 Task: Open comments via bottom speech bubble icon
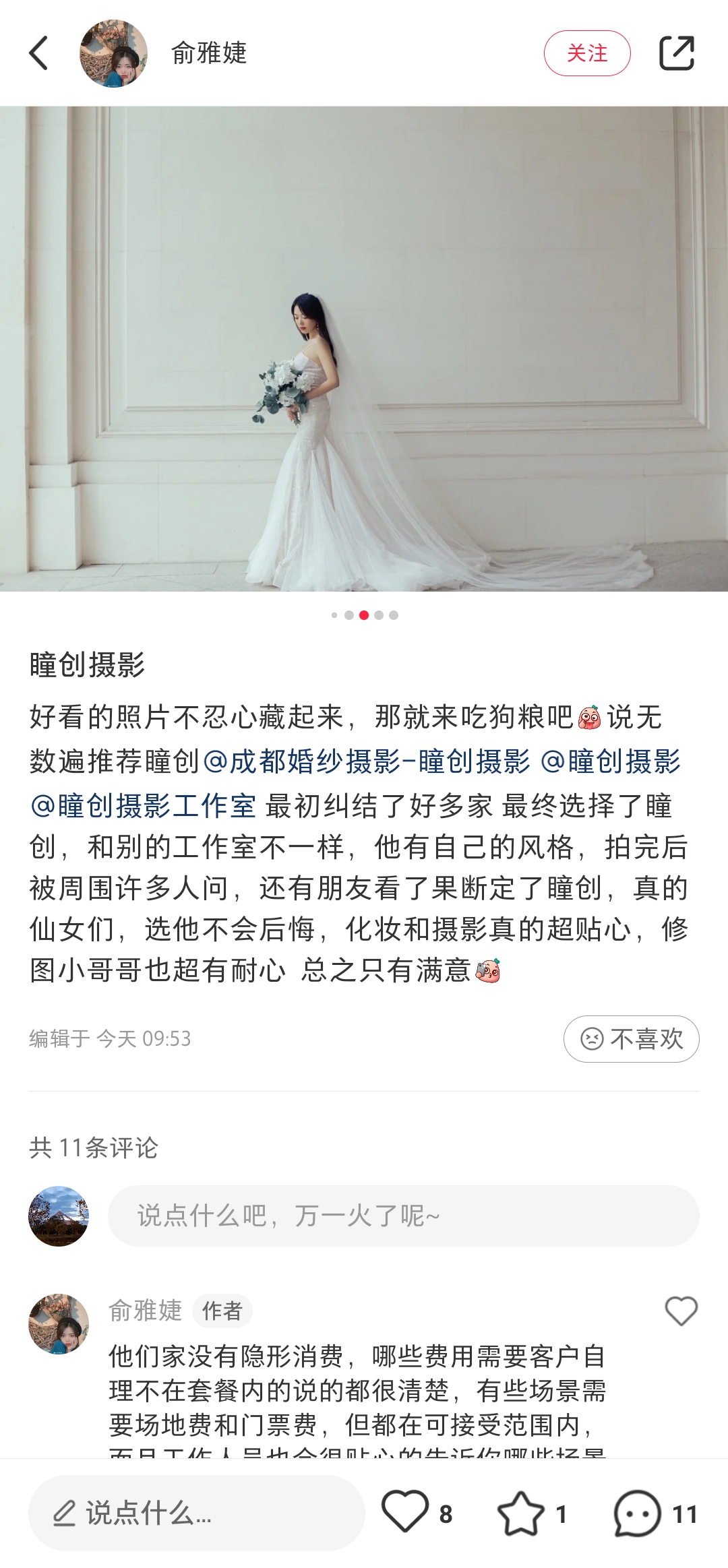coord(637,1513)
